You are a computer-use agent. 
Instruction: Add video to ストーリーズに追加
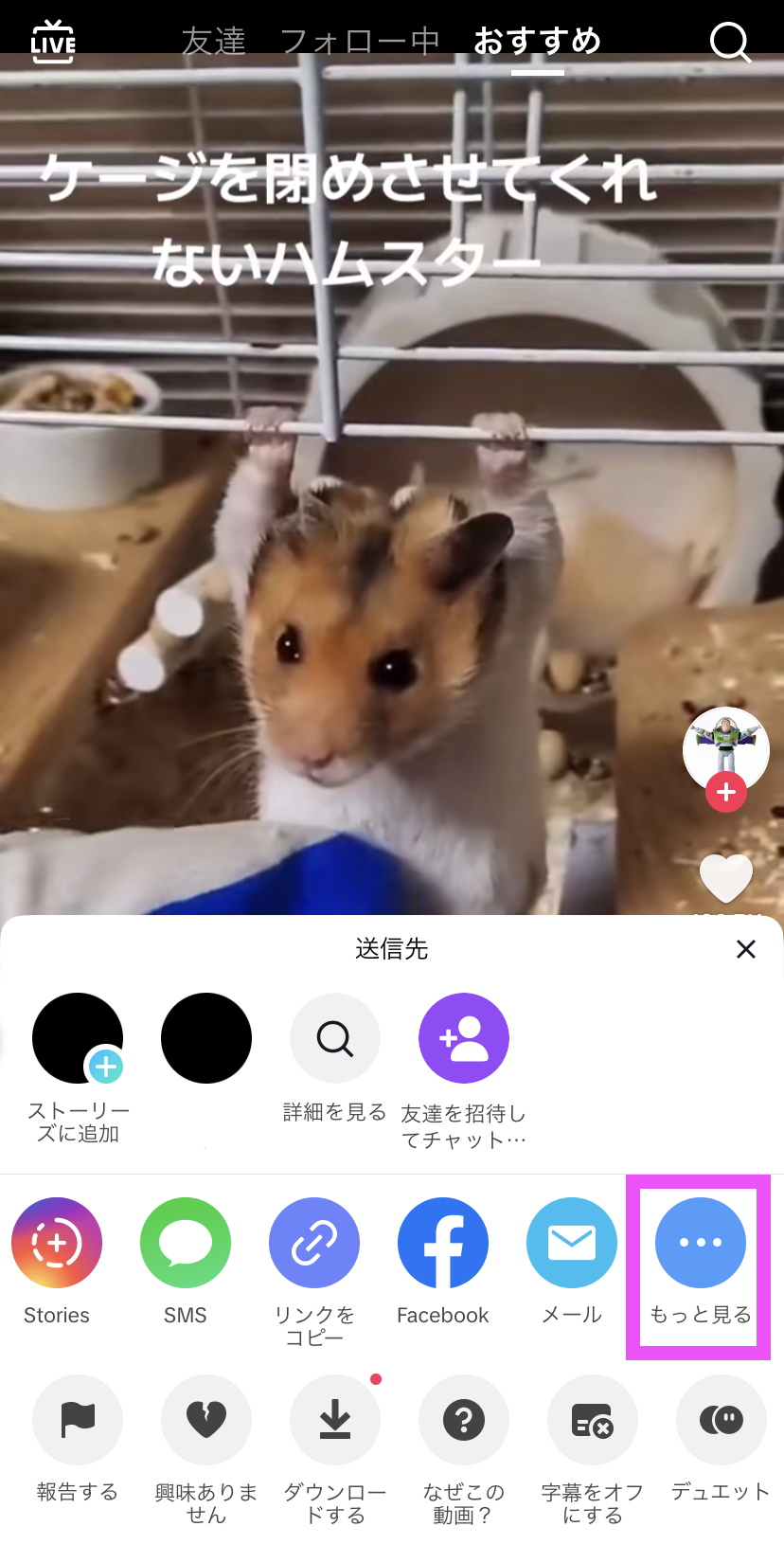click(78, 1039)
